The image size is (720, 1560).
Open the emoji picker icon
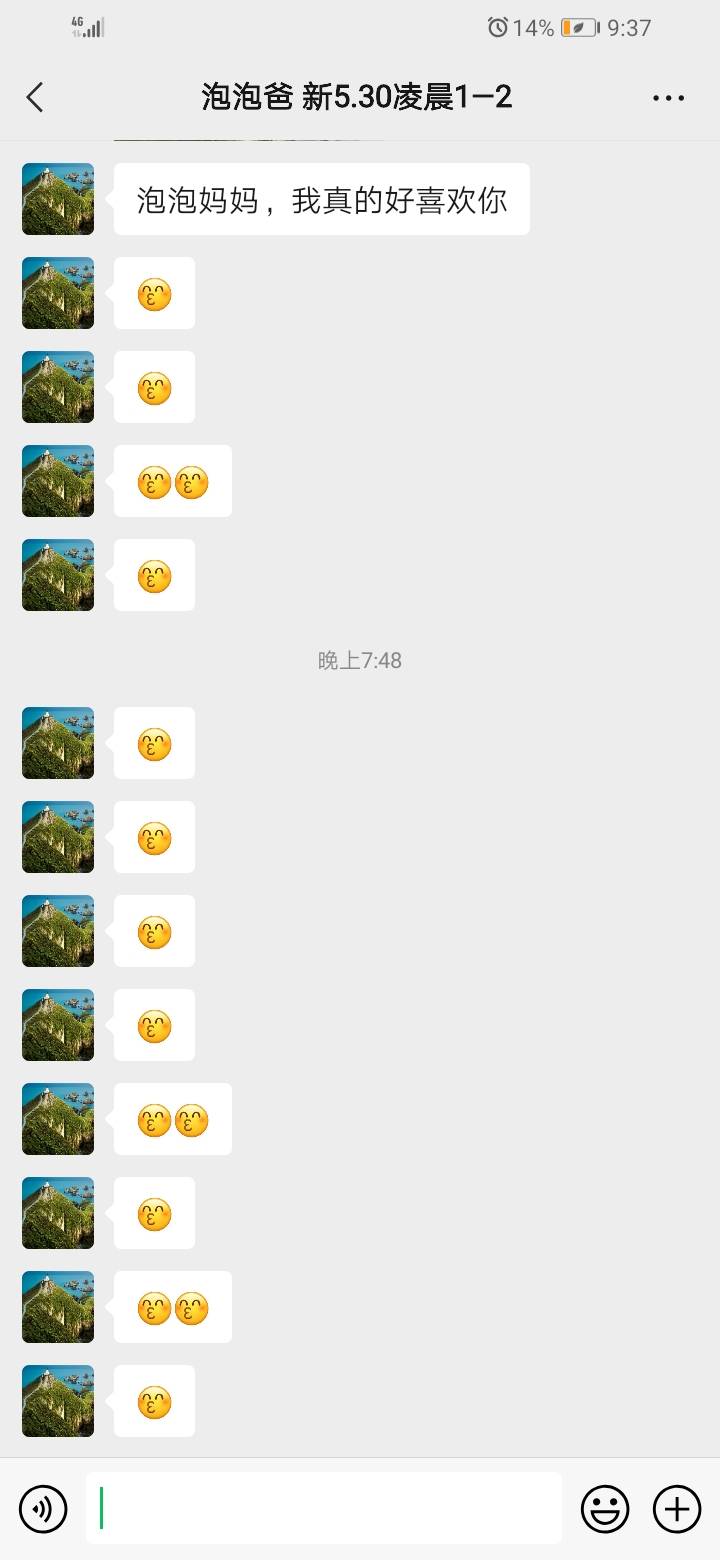pos(607,1508)
